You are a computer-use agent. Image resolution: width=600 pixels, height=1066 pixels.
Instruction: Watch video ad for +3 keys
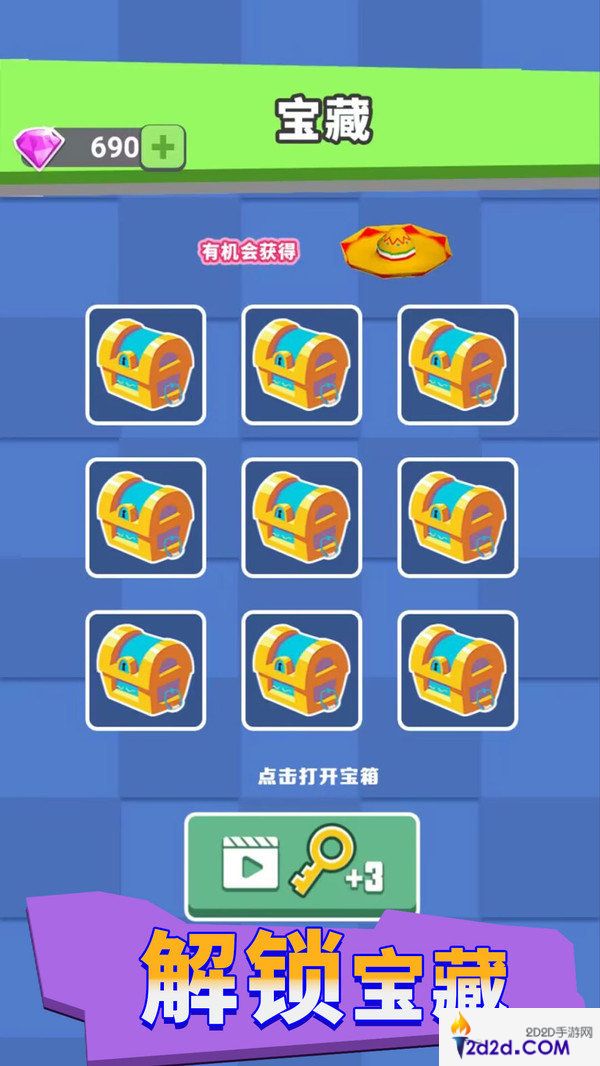coord(302,866)
